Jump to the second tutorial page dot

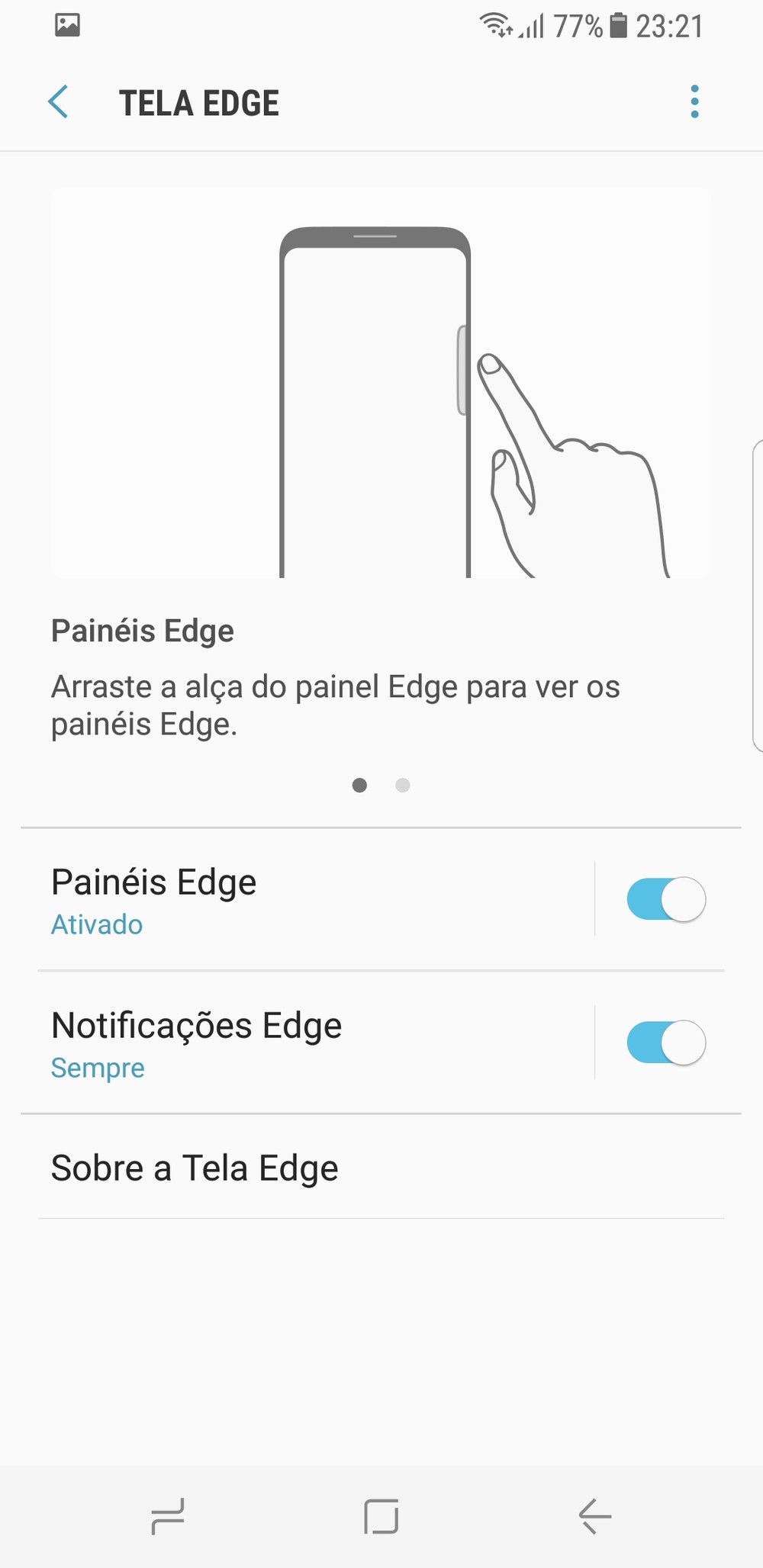(x=403, y=786)
